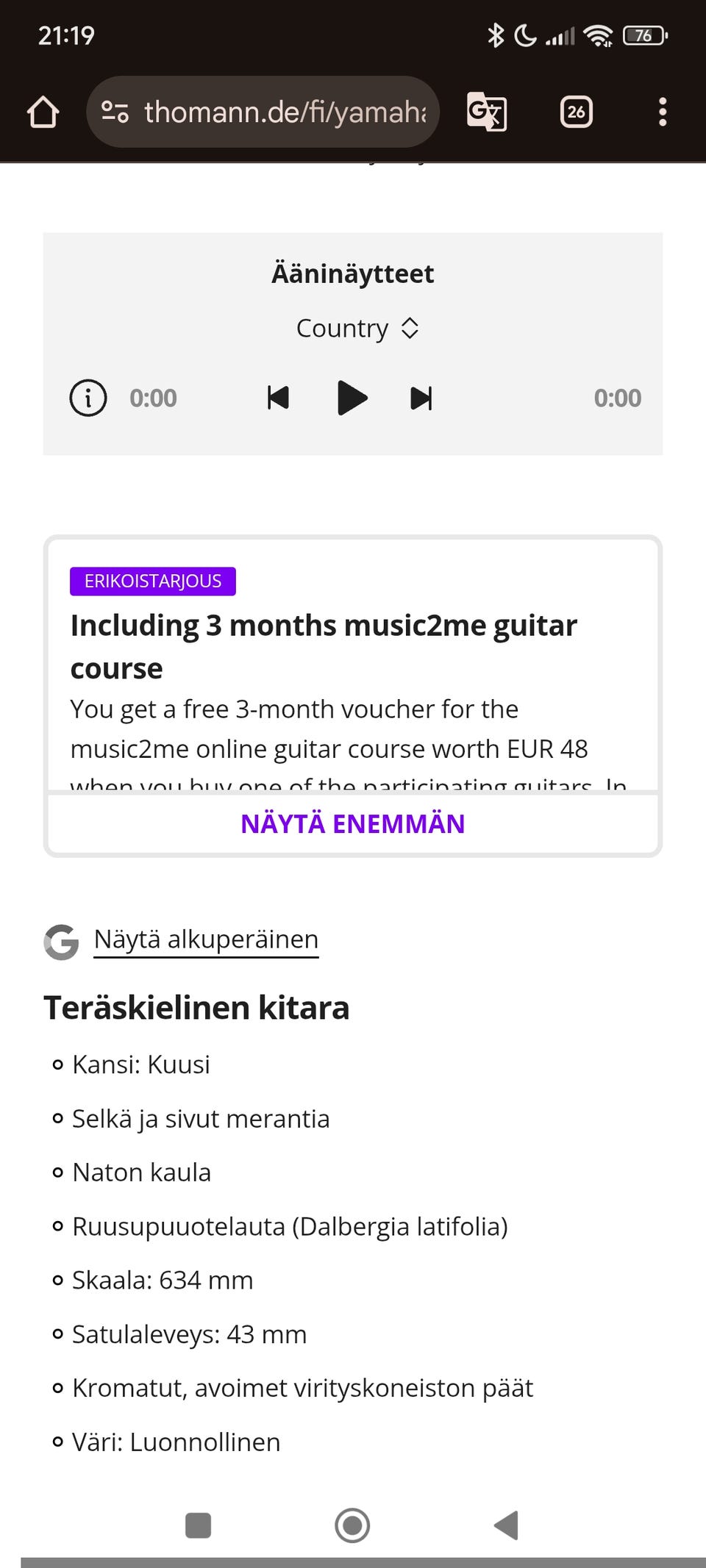Go back with the system back button
Screen dimensions: 706x1568
pyautogui.click(x=506, y=1525)
